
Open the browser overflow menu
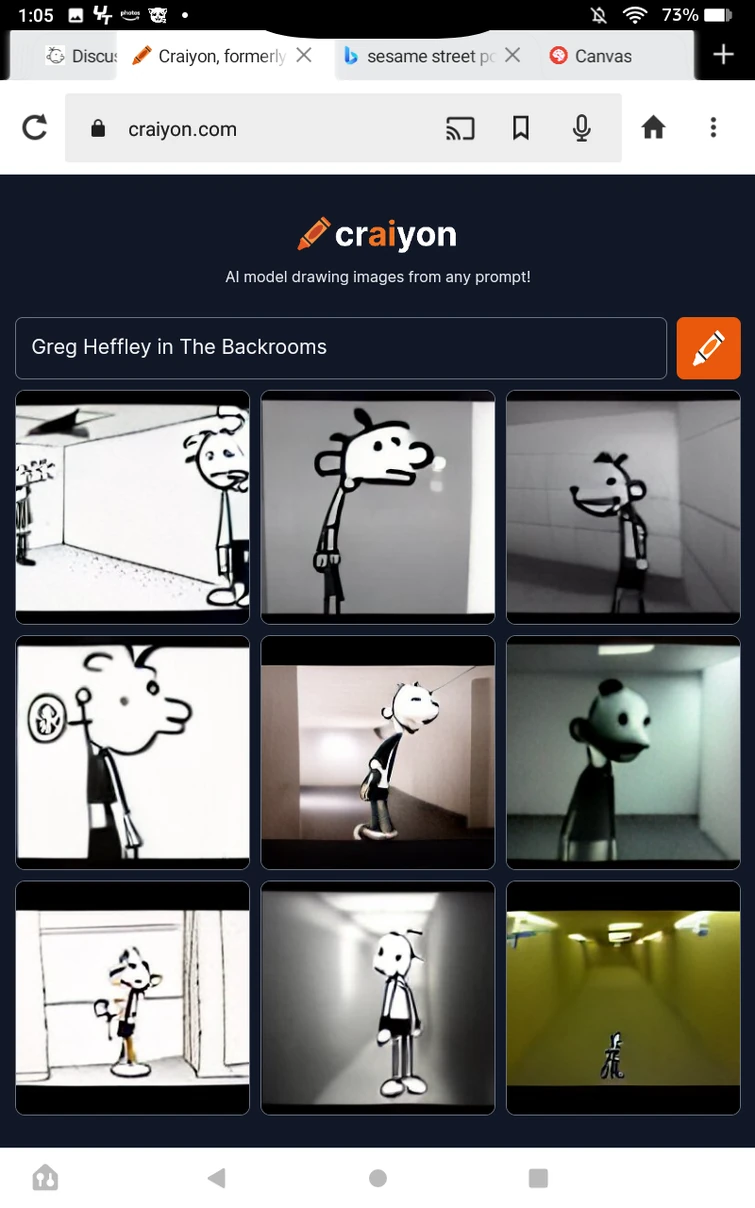click(713, 127)
